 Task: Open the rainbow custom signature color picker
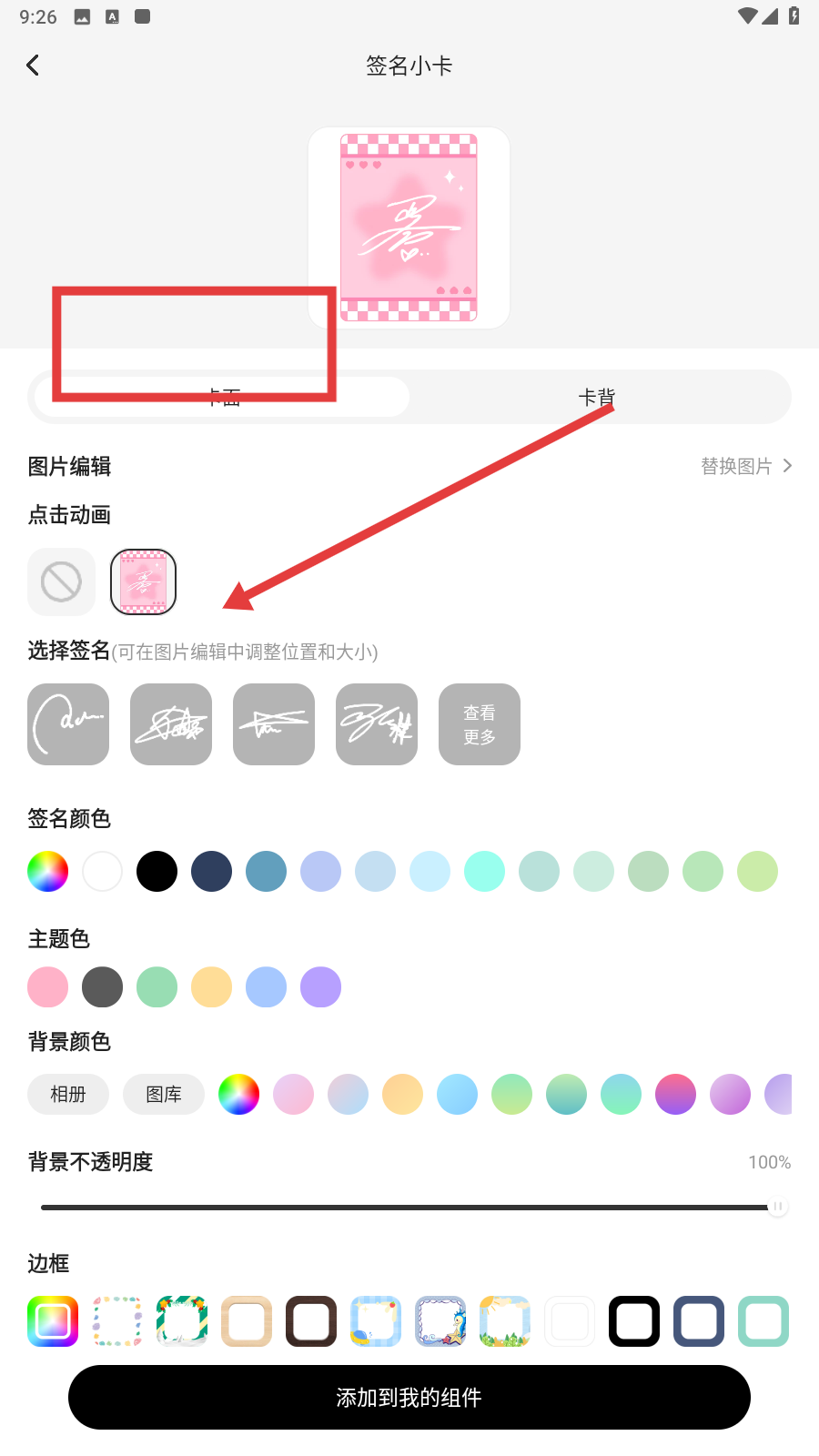point(47,871)
